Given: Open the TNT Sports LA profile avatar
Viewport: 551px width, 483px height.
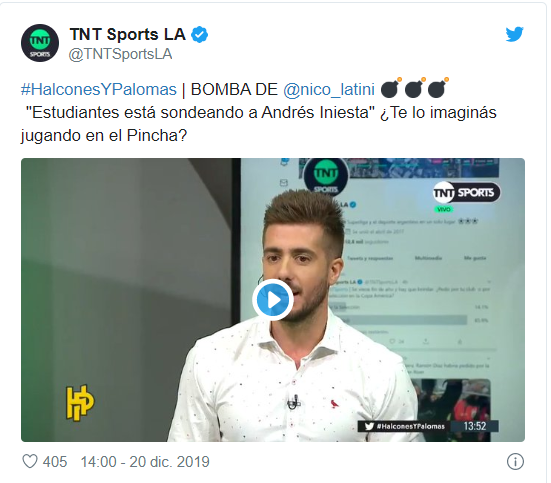Looking at the screenshot, I should pyautogui.click(x=40, y=43).
